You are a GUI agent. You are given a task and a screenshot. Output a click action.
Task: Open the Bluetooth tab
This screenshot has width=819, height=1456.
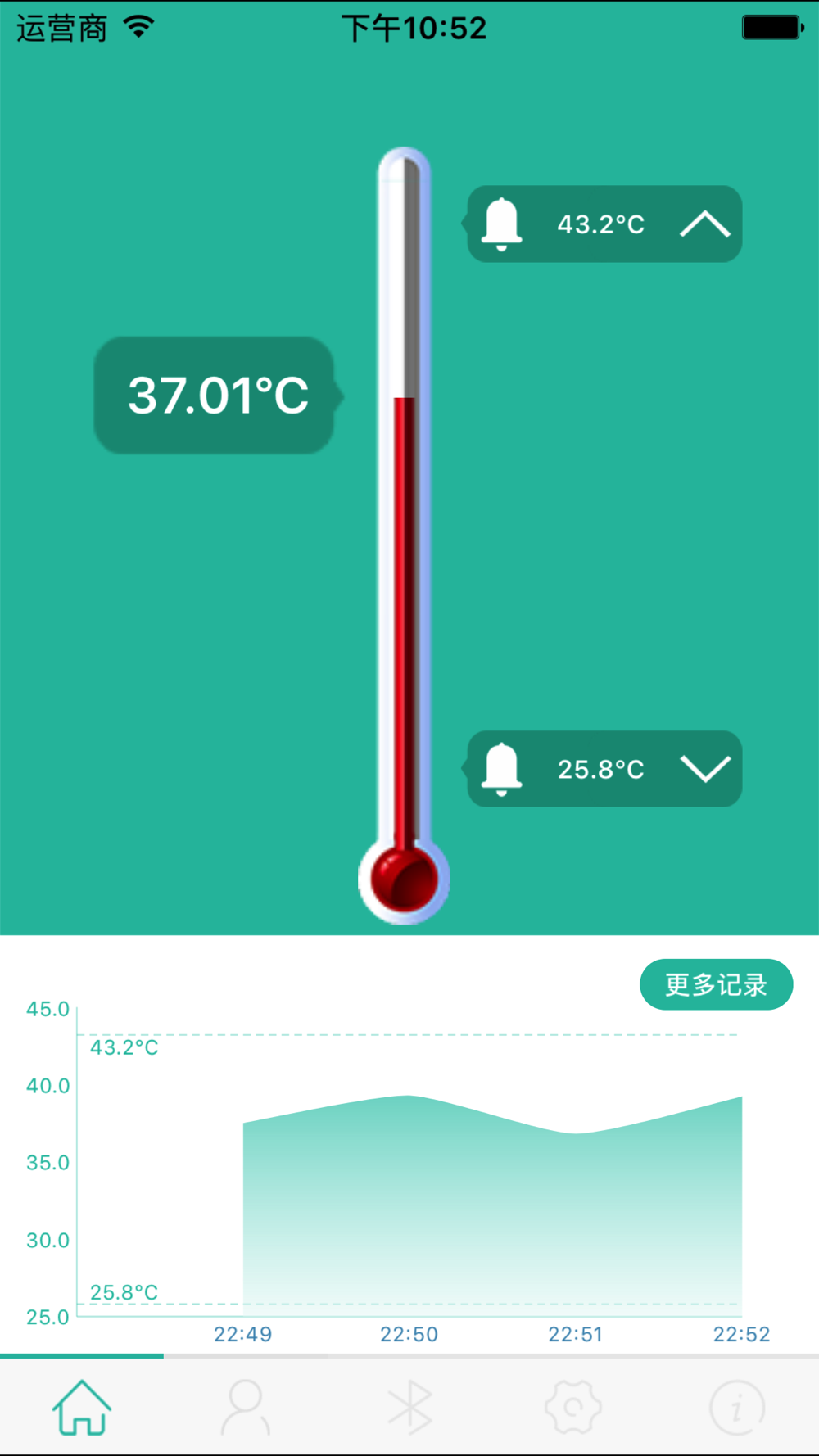pos(409,1408)
